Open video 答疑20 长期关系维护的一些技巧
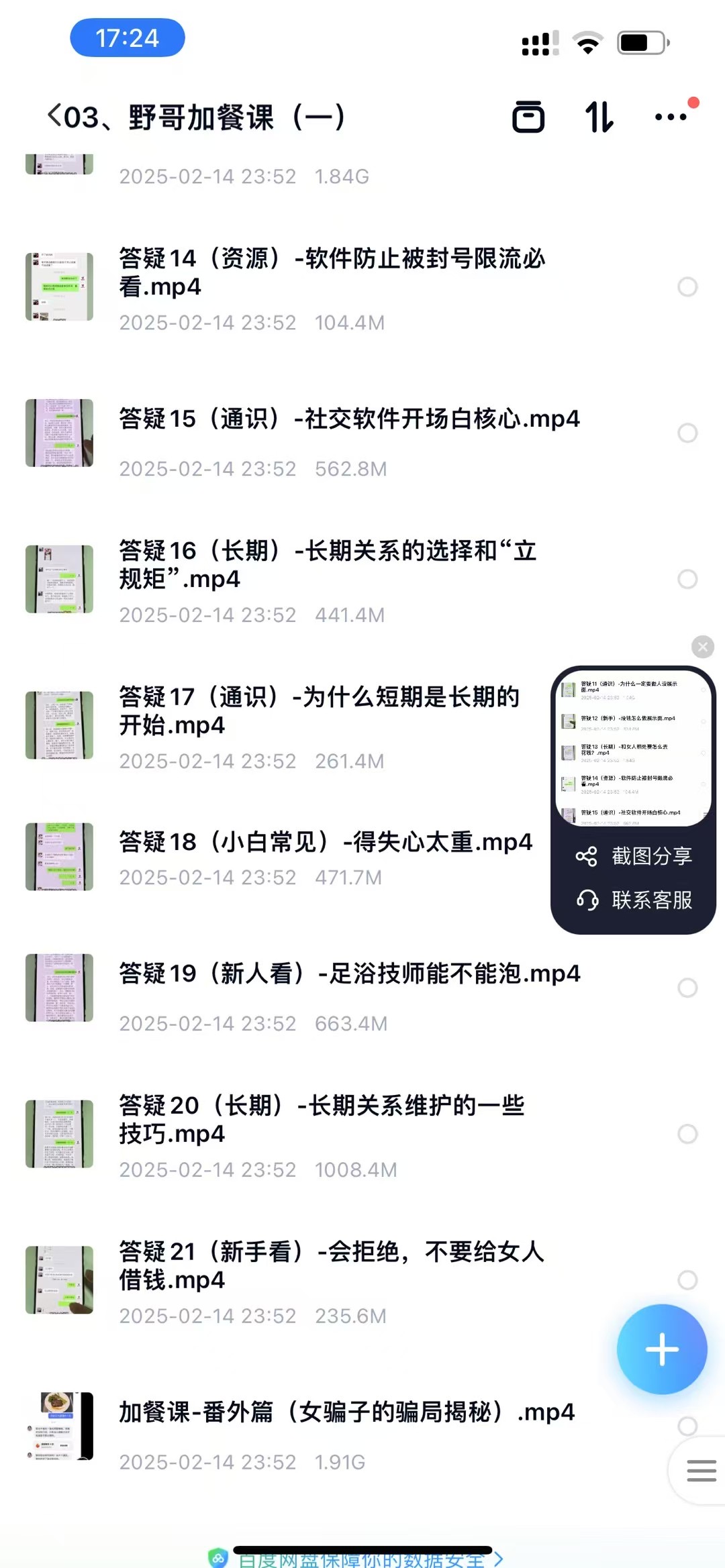 (x=322, y=1119)
